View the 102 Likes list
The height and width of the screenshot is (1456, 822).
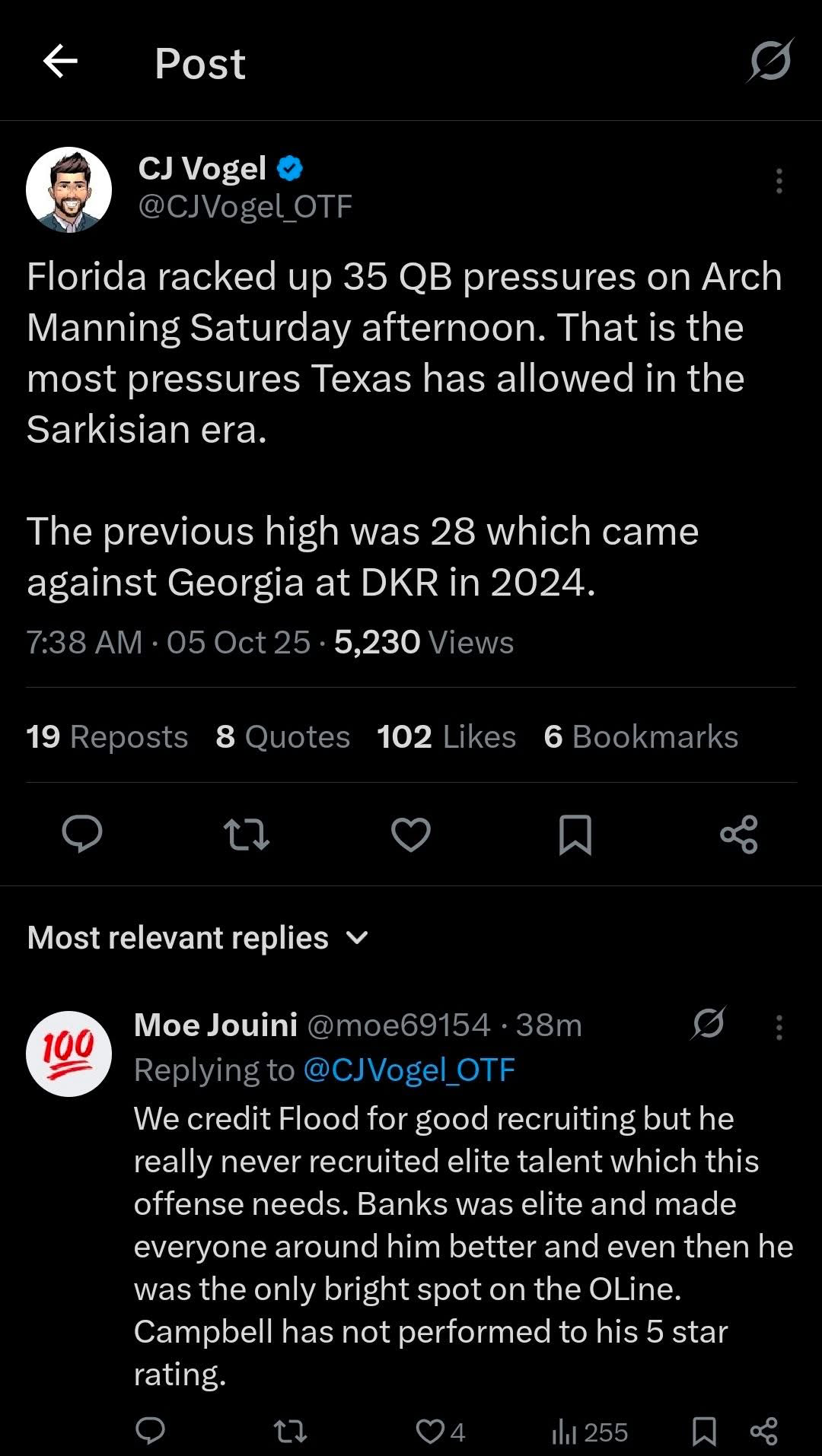tap(446, 736)
